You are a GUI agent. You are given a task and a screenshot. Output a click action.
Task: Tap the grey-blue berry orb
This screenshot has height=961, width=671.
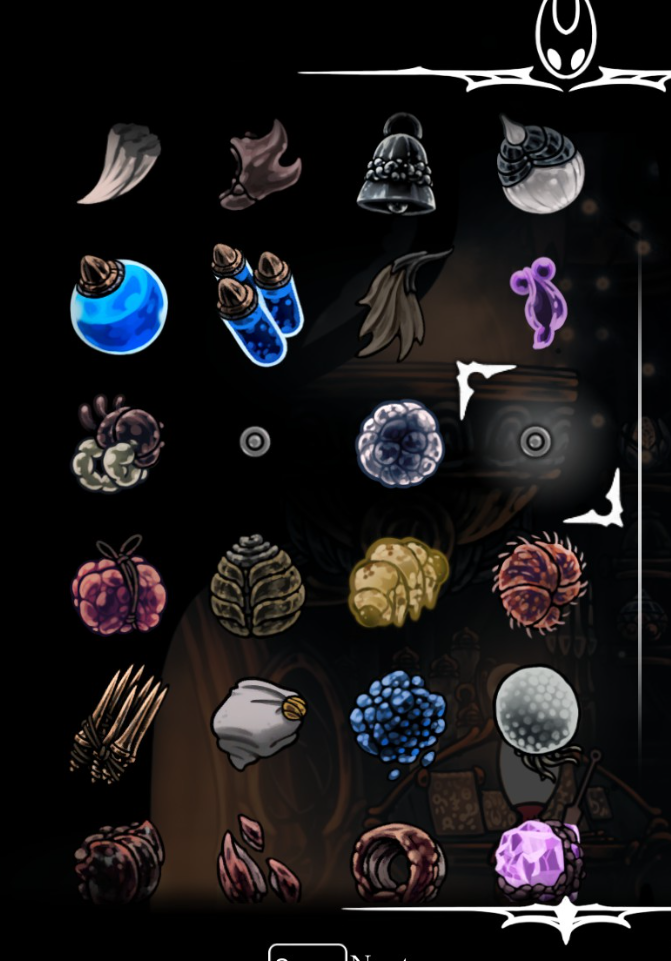pos(398,443)
